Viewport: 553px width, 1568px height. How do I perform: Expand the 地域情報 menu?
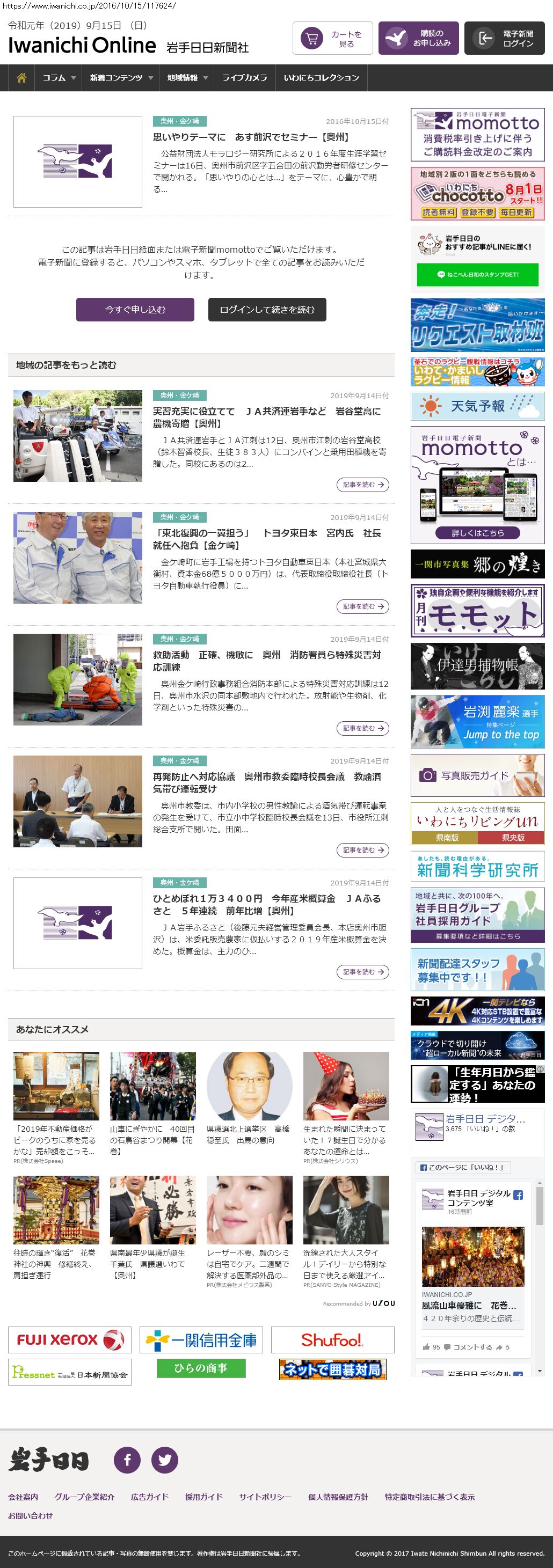[187, 78]
